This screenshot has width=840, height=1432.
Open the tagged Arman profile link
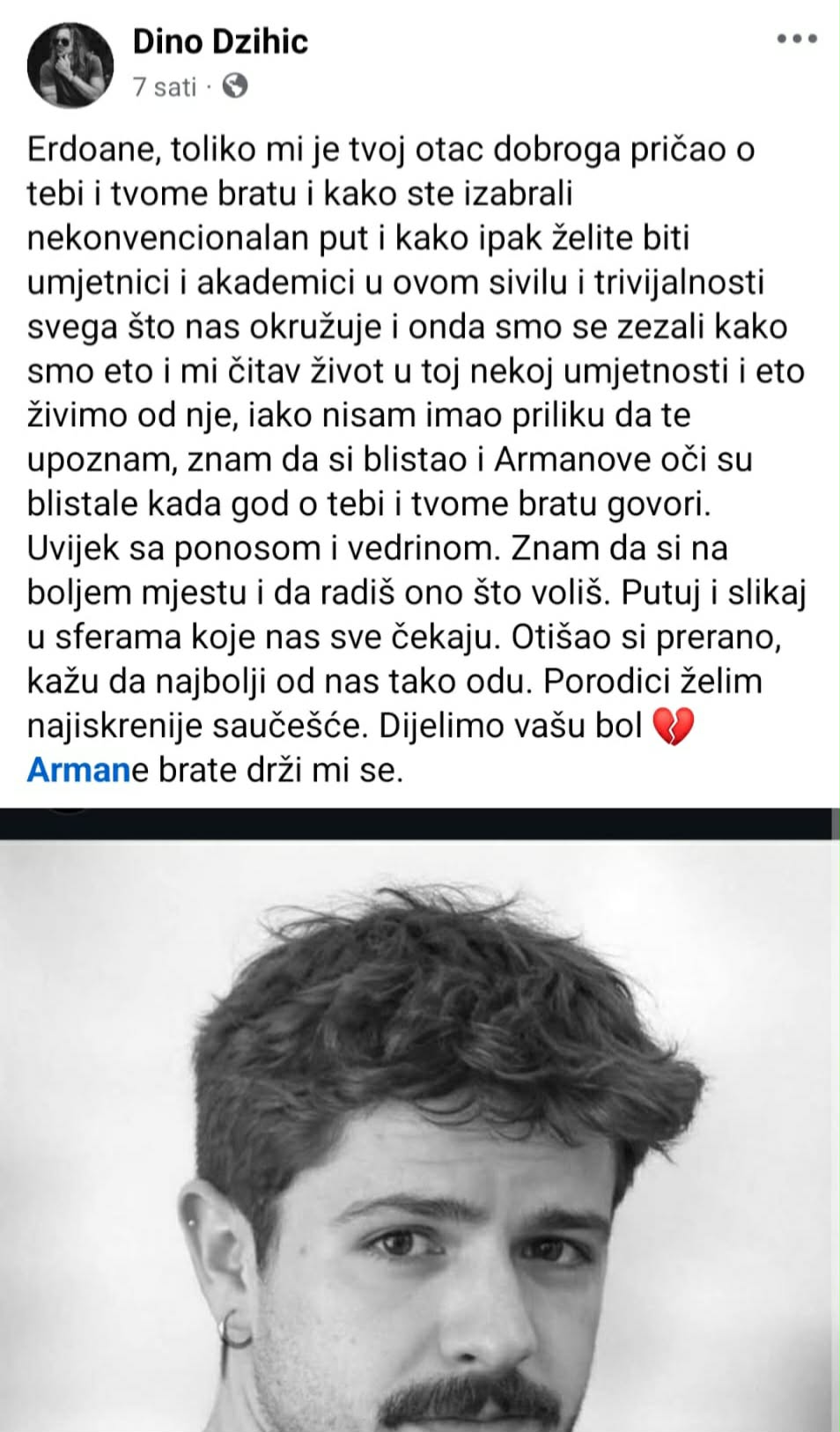click(78, 771)
